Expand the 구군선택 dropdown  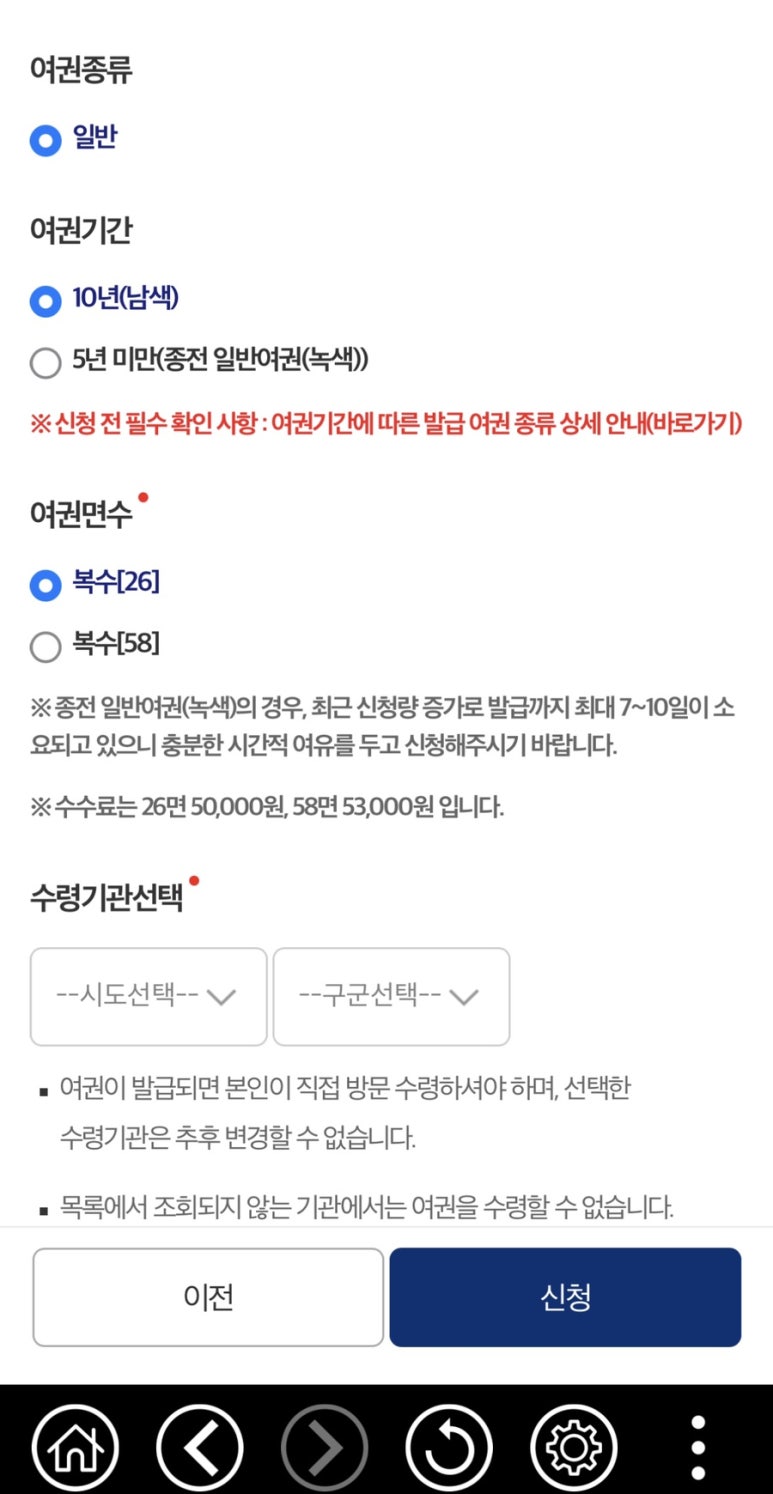(x=391, y=996)
